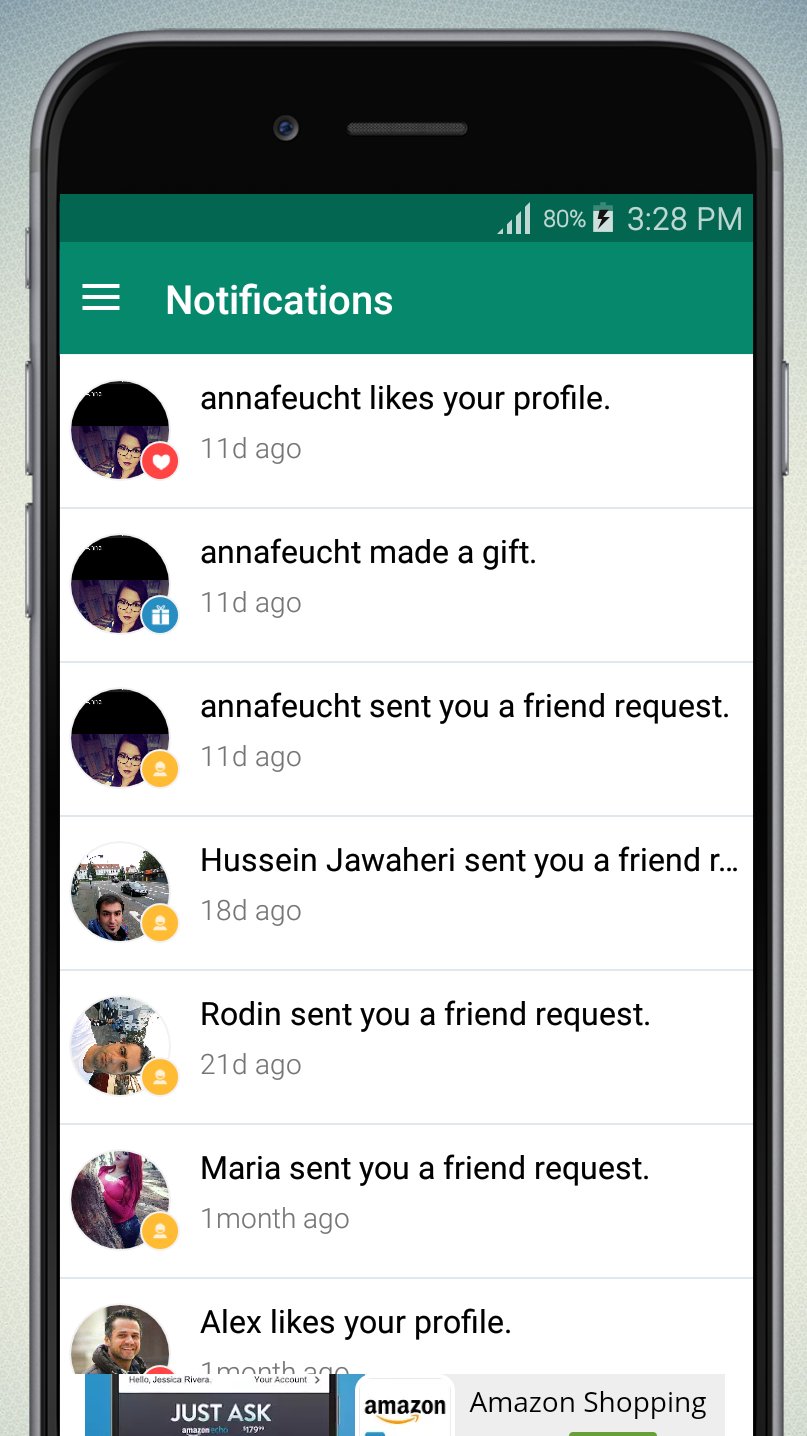Tap the Amazon Shopping ad banner

point(585,1402)
